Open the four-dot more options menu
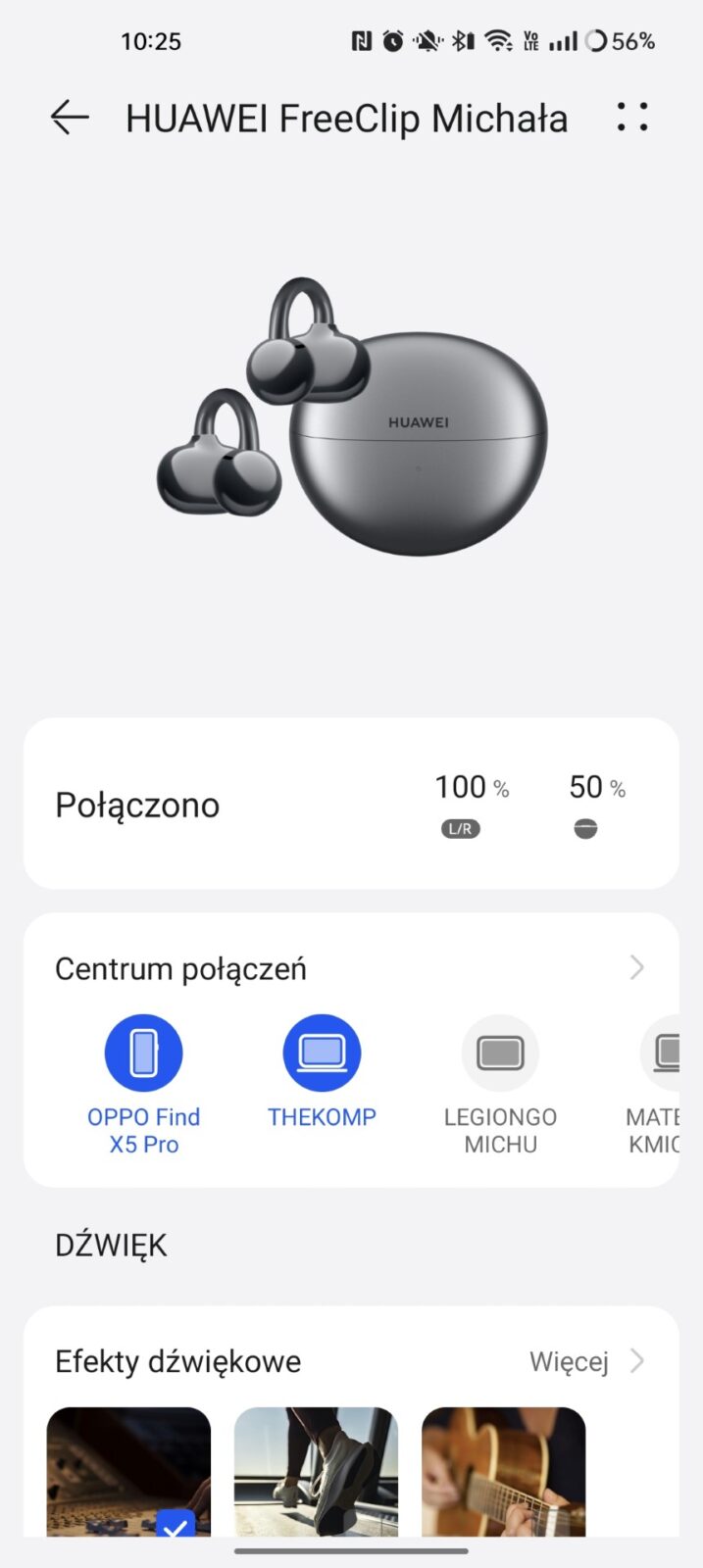 click(x=632, y=117)
